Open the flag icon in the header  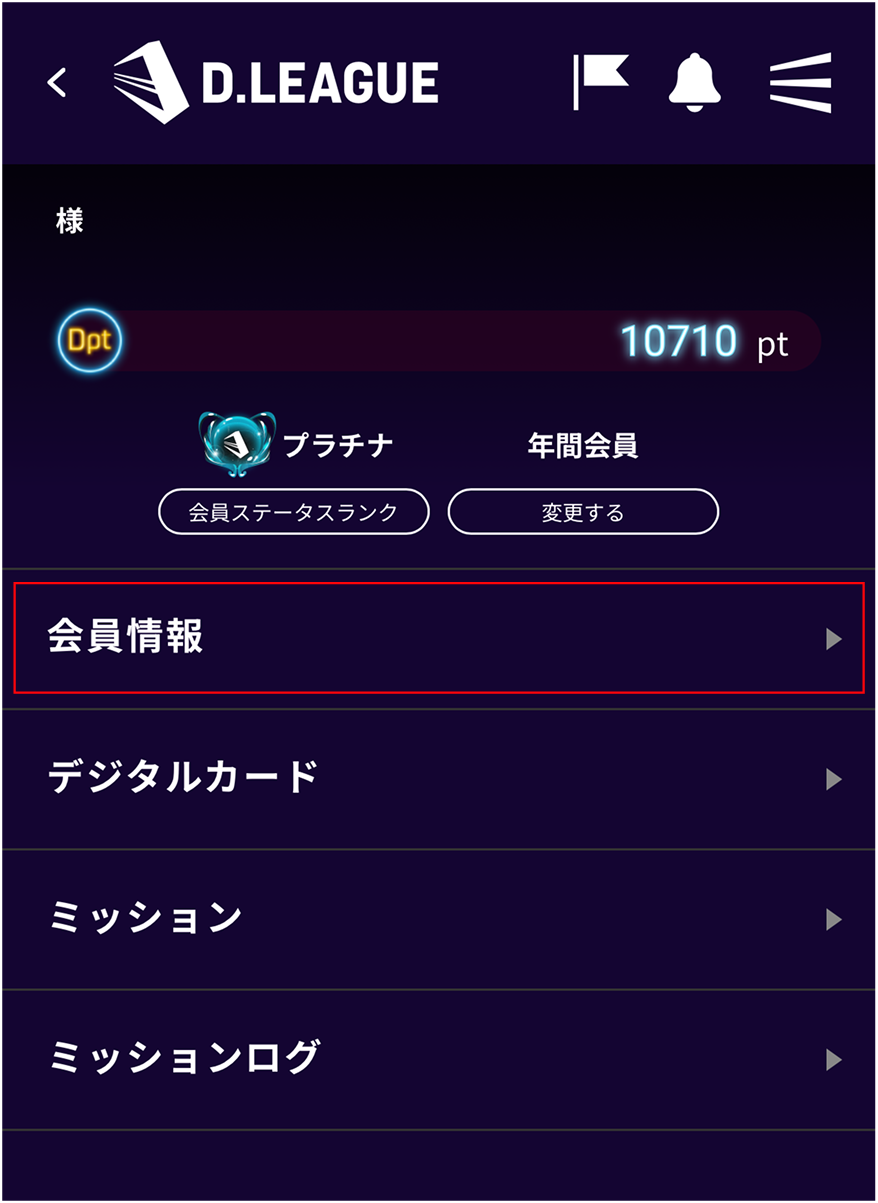pos(601,81)
